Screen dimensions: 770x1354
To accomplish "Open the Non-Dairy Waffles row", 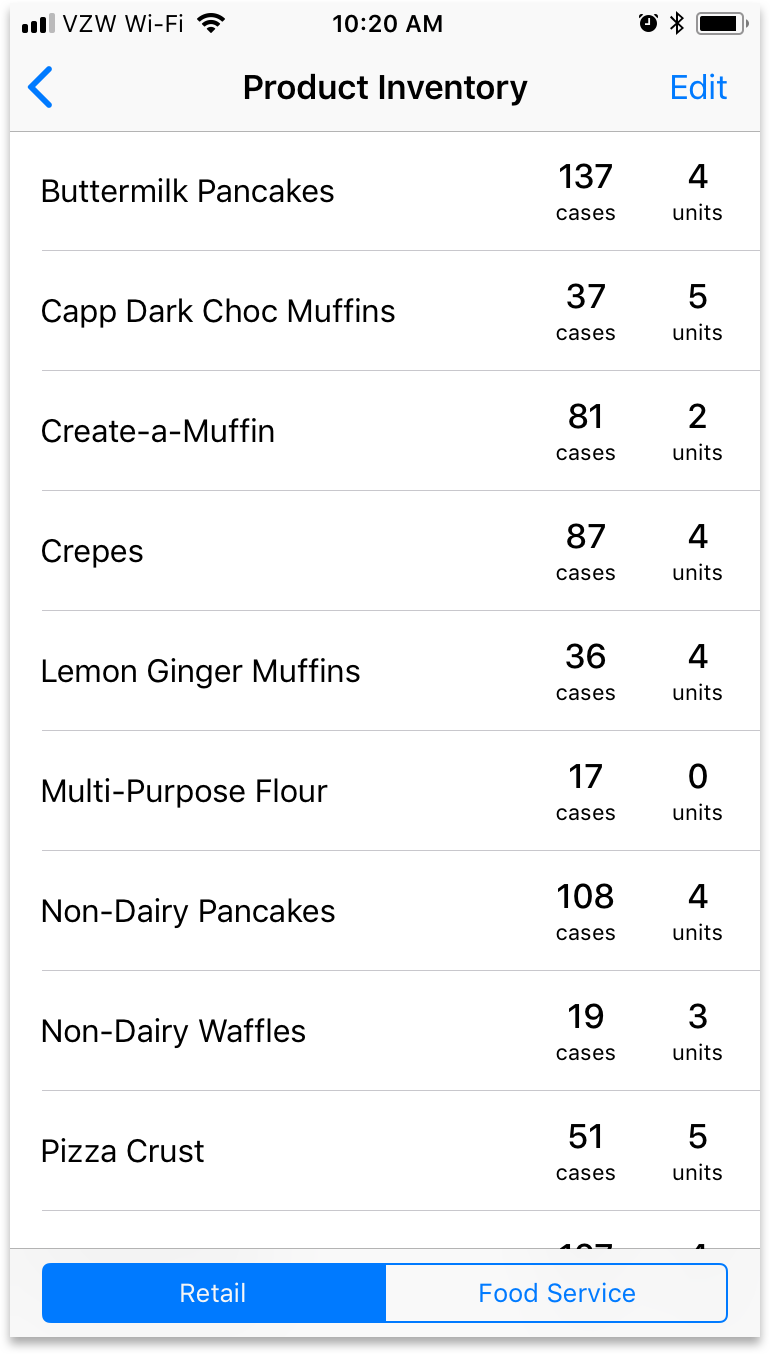I will (385, 1031).
